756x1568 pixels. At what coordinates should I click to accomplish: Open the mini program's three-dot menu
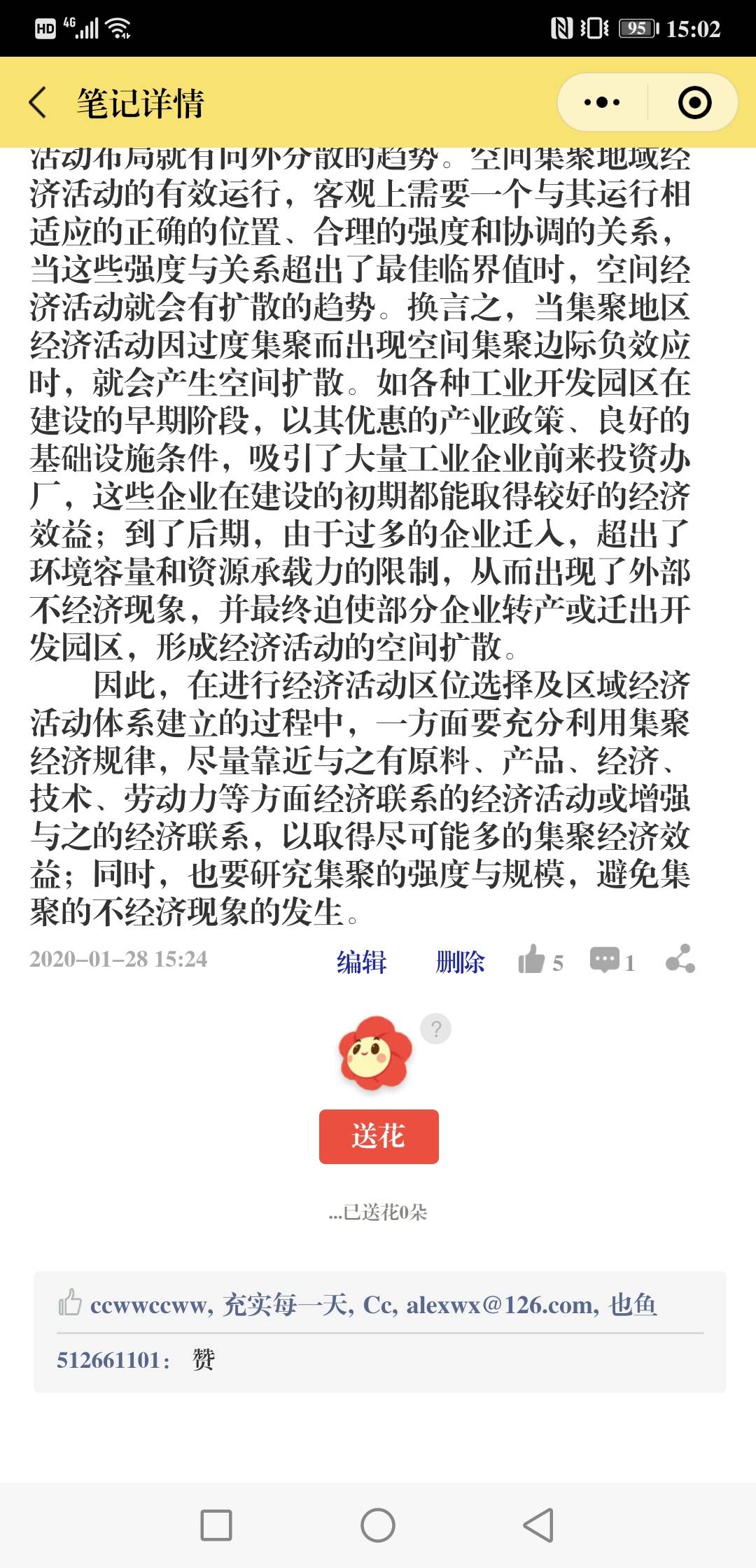(x=602, y=103)
